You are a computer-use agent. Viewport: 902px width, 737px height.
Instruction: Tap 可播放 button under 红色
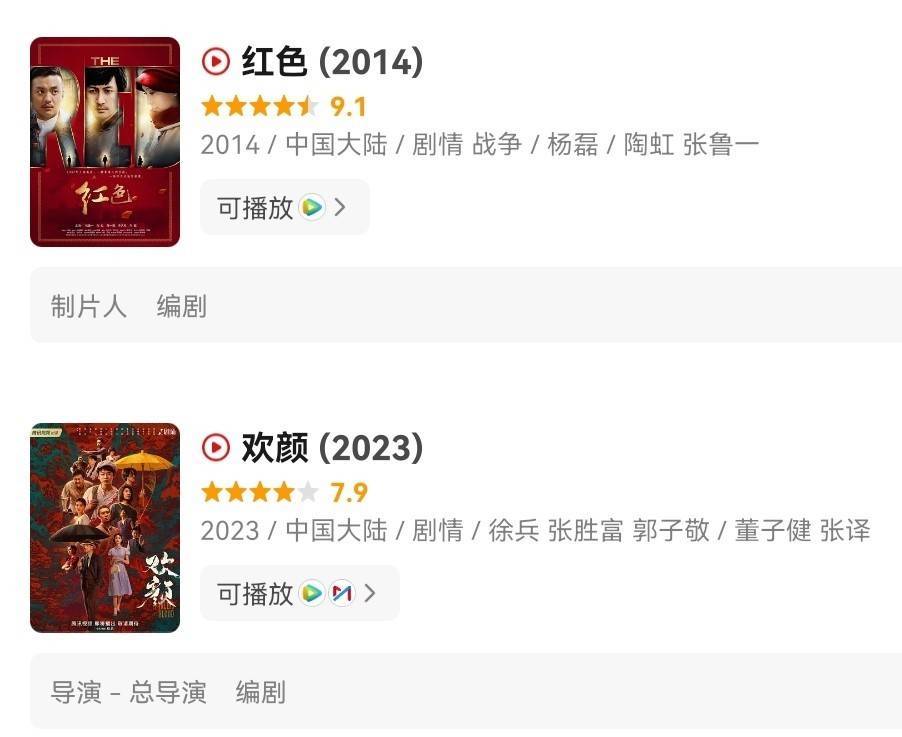click(284, 208)
